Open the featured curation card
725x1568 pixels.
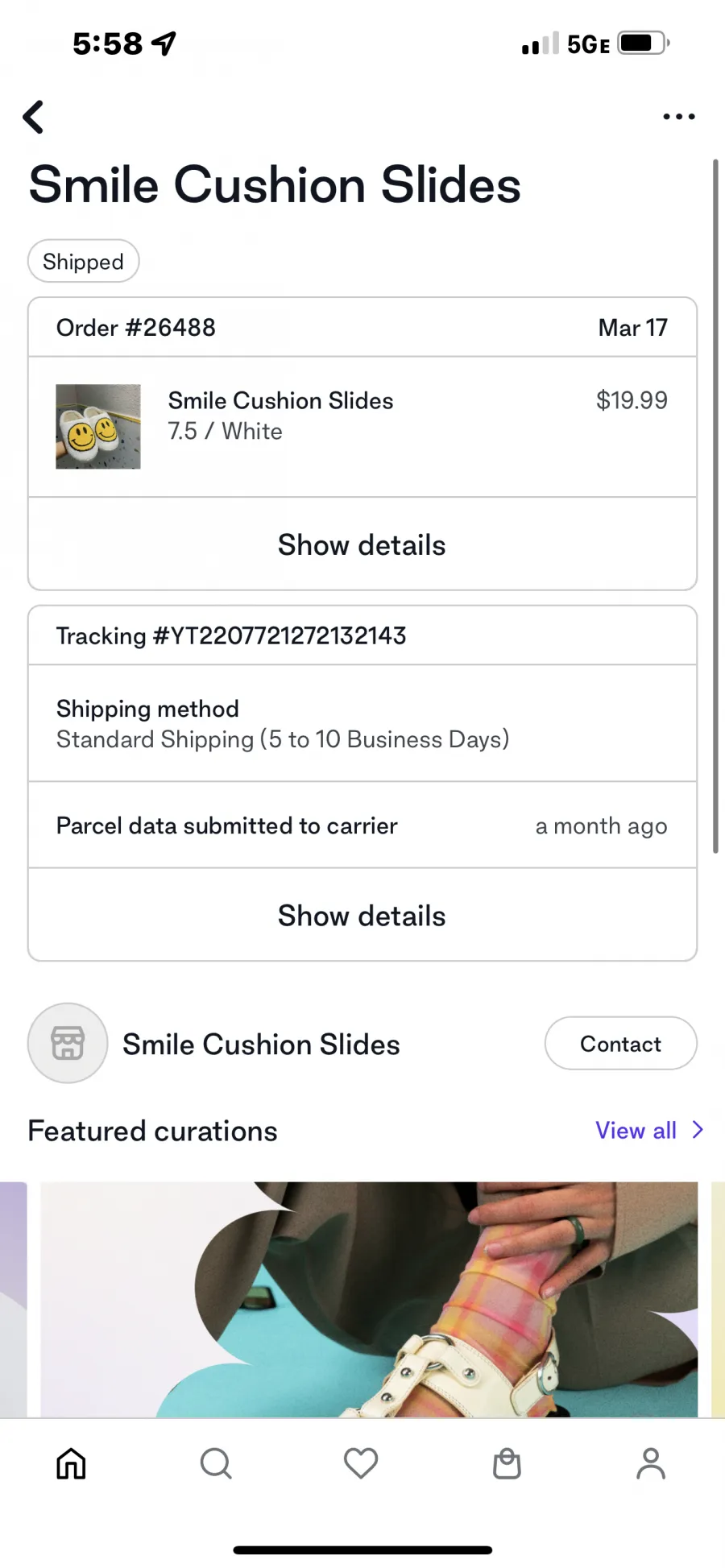pos(369,1299)
